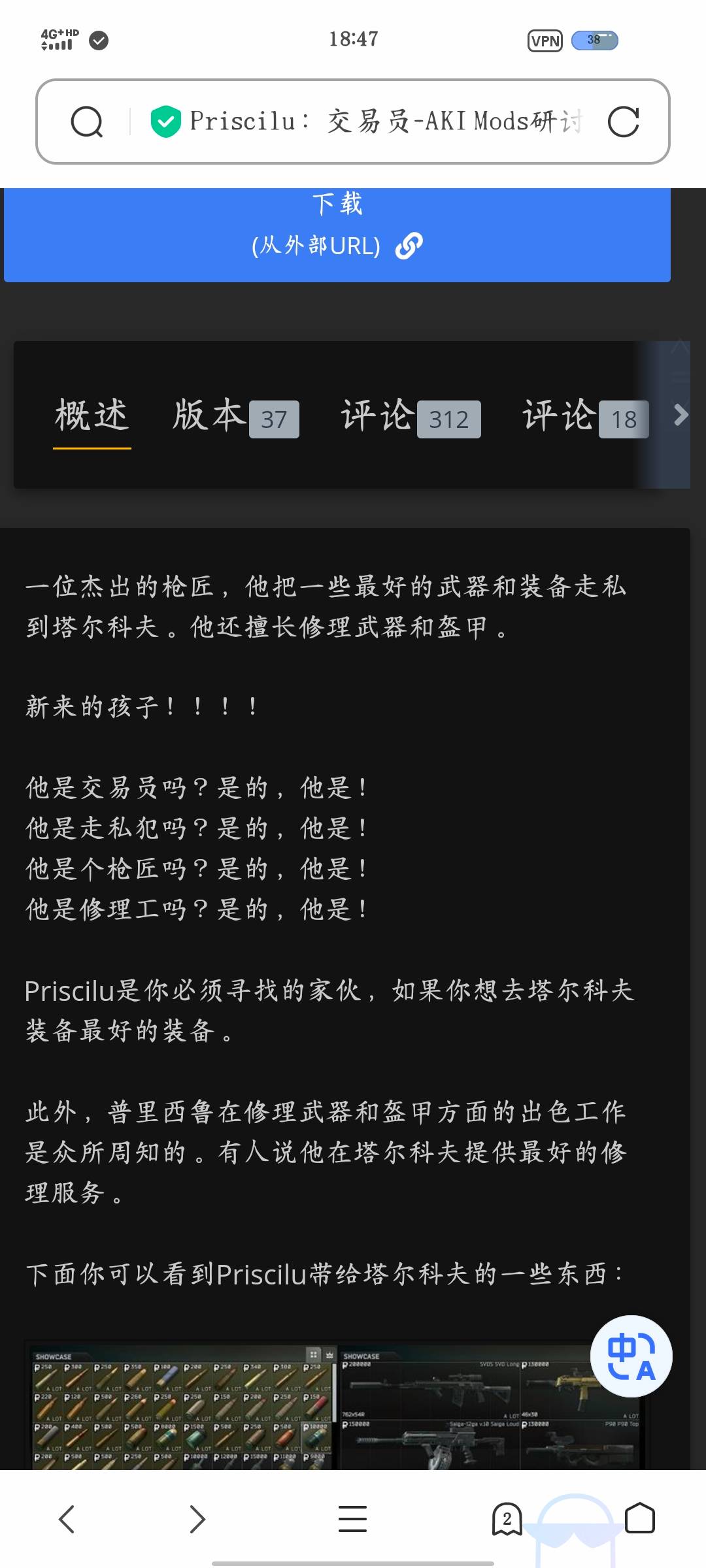
Task: View the 2 open browser tabs
Action: click(507, 1518)
